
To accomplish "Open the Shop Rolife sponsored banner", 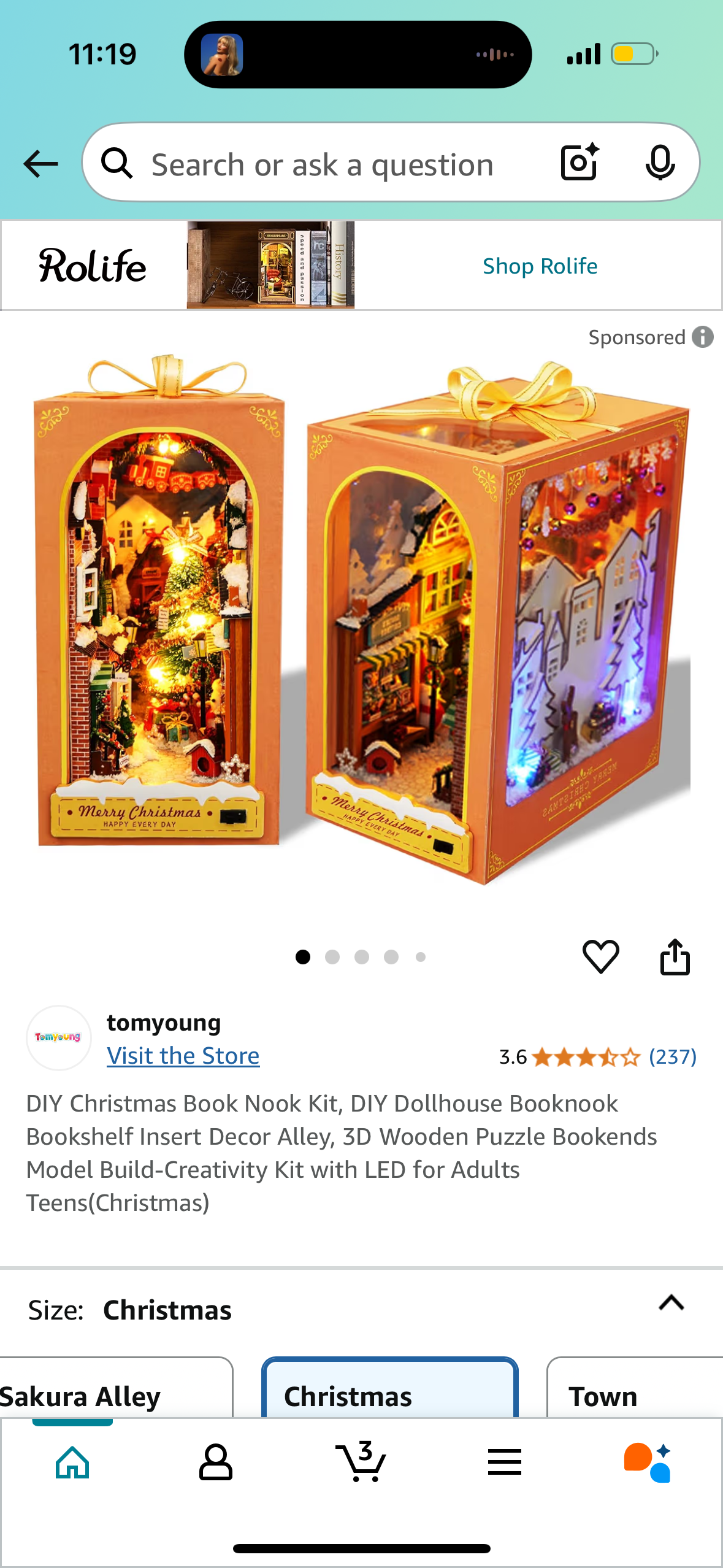I will click(539, 266).
